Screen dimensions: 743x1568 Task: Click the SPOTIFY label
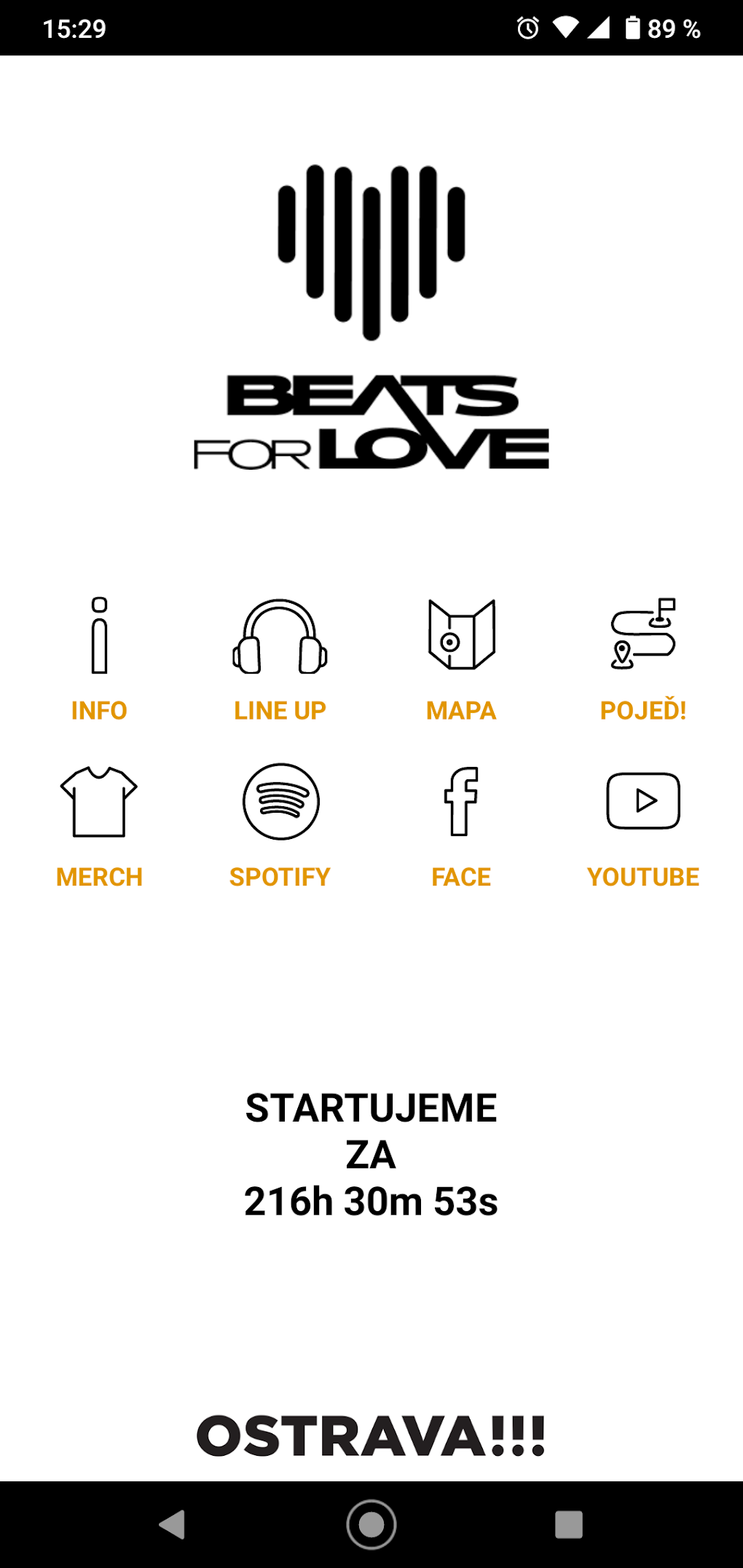pyautogui.click(x=280, y=877)
